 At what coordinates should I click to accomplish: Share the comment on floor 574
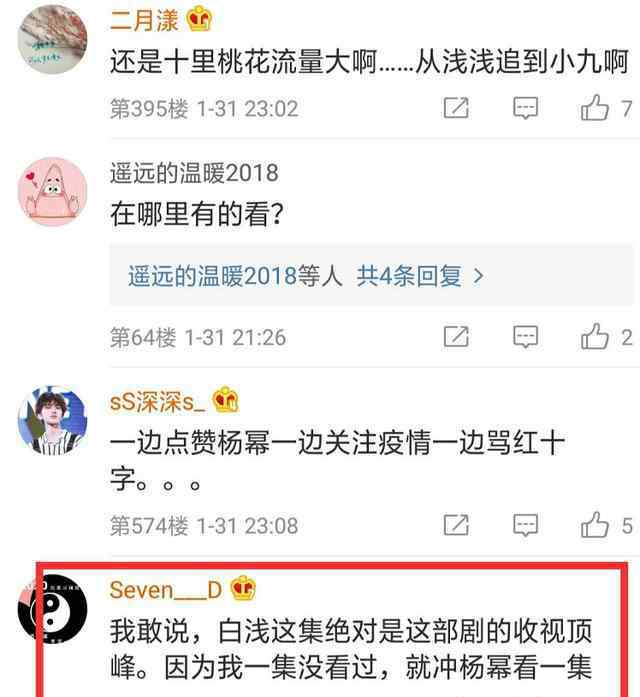tap(456, 524)
